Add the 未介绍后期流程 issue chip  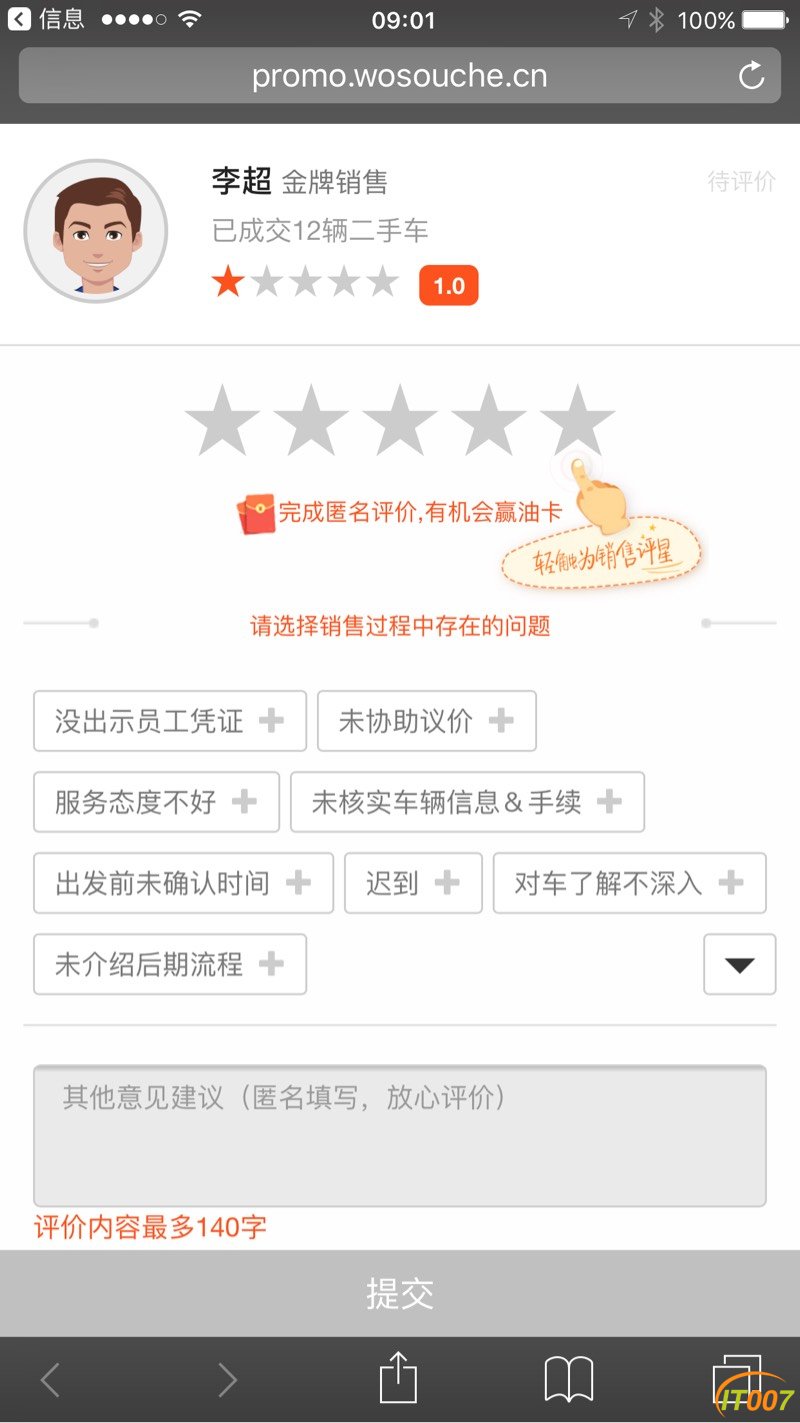point(170,964)
